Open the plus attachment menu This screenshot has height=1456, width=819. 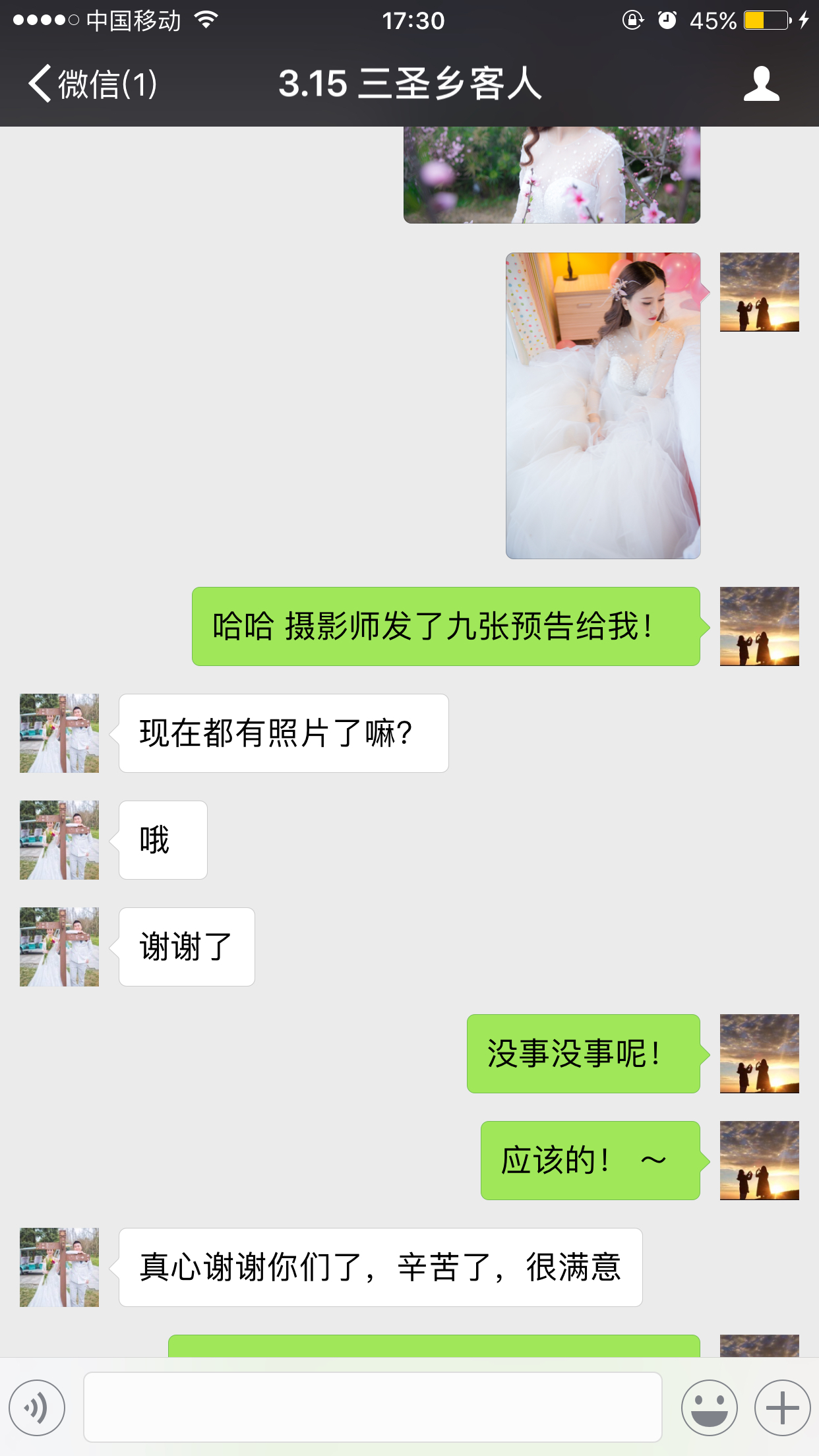(x=783, y=1407)
